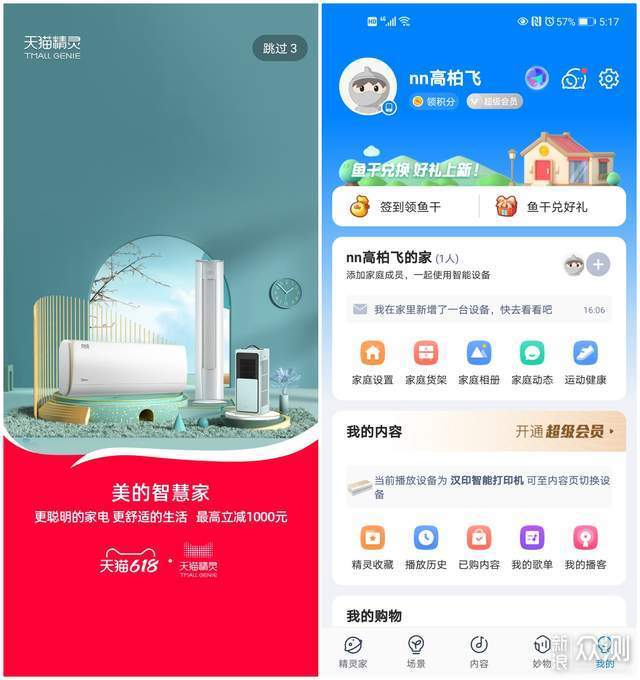The image size is (640, 680).
Task: Open 家庭相册
Action: pyautogui.click(x=479, y=361)
